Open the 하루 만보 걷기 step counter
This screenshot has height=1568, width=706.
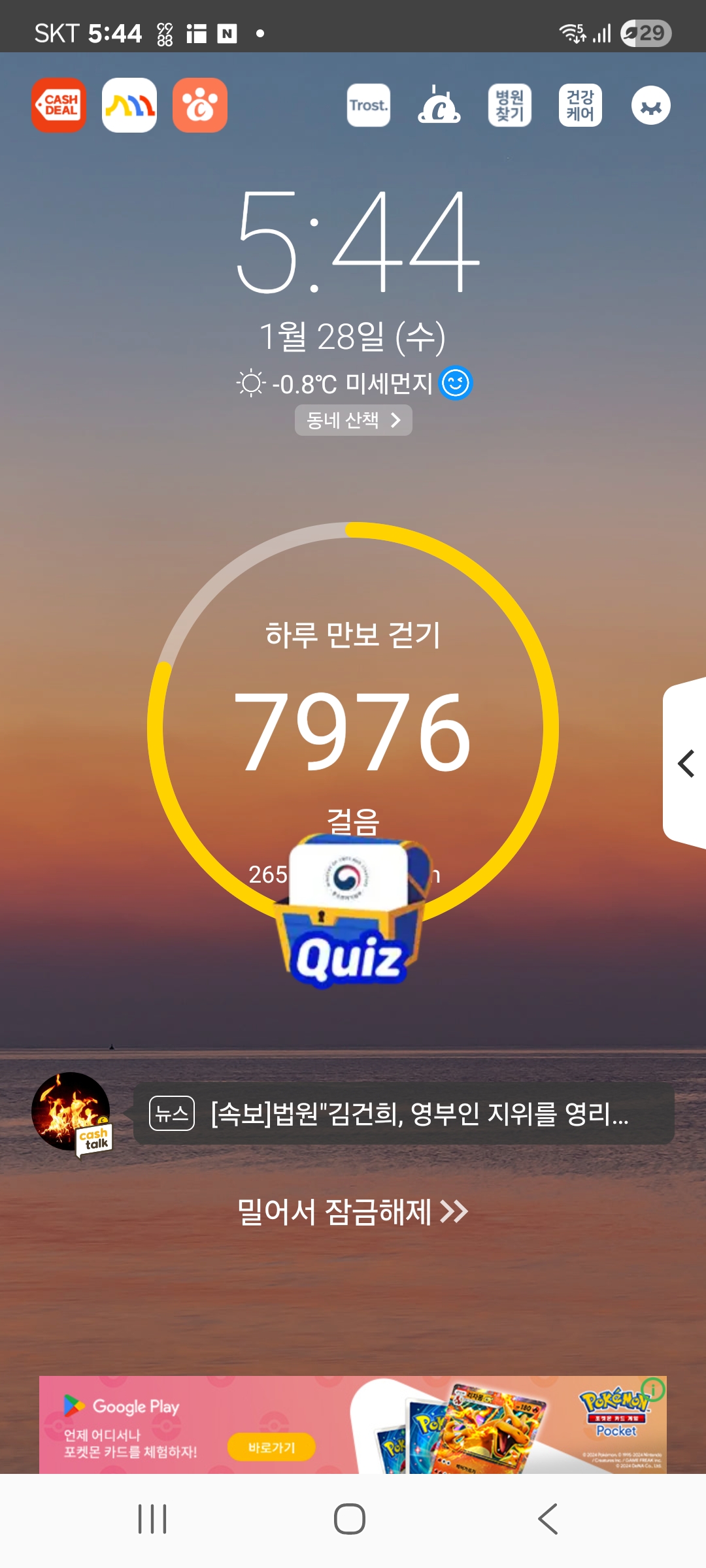pos(353,719)
